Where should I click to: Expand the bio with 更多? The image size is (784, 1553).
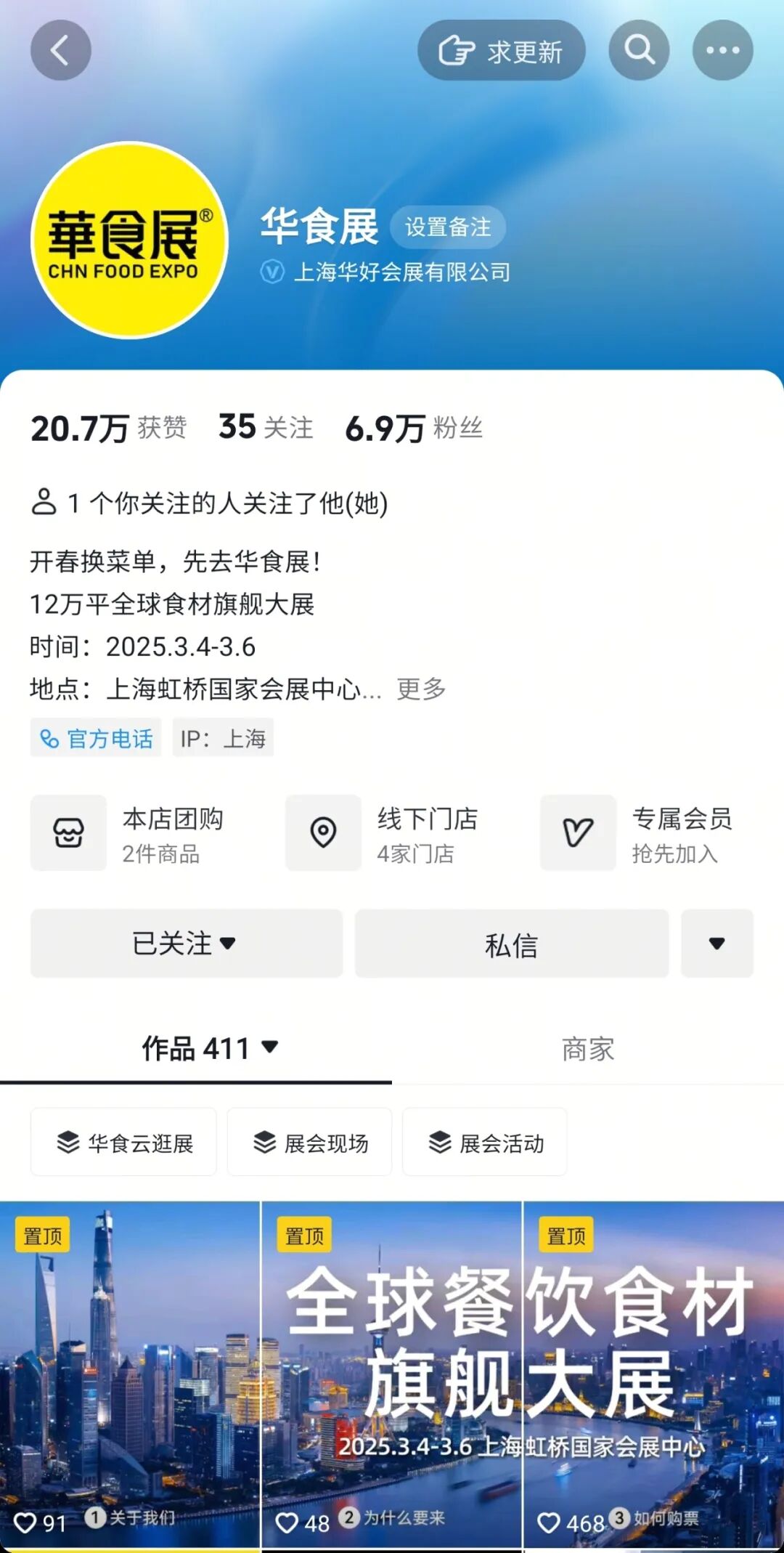tap(421, 689)
